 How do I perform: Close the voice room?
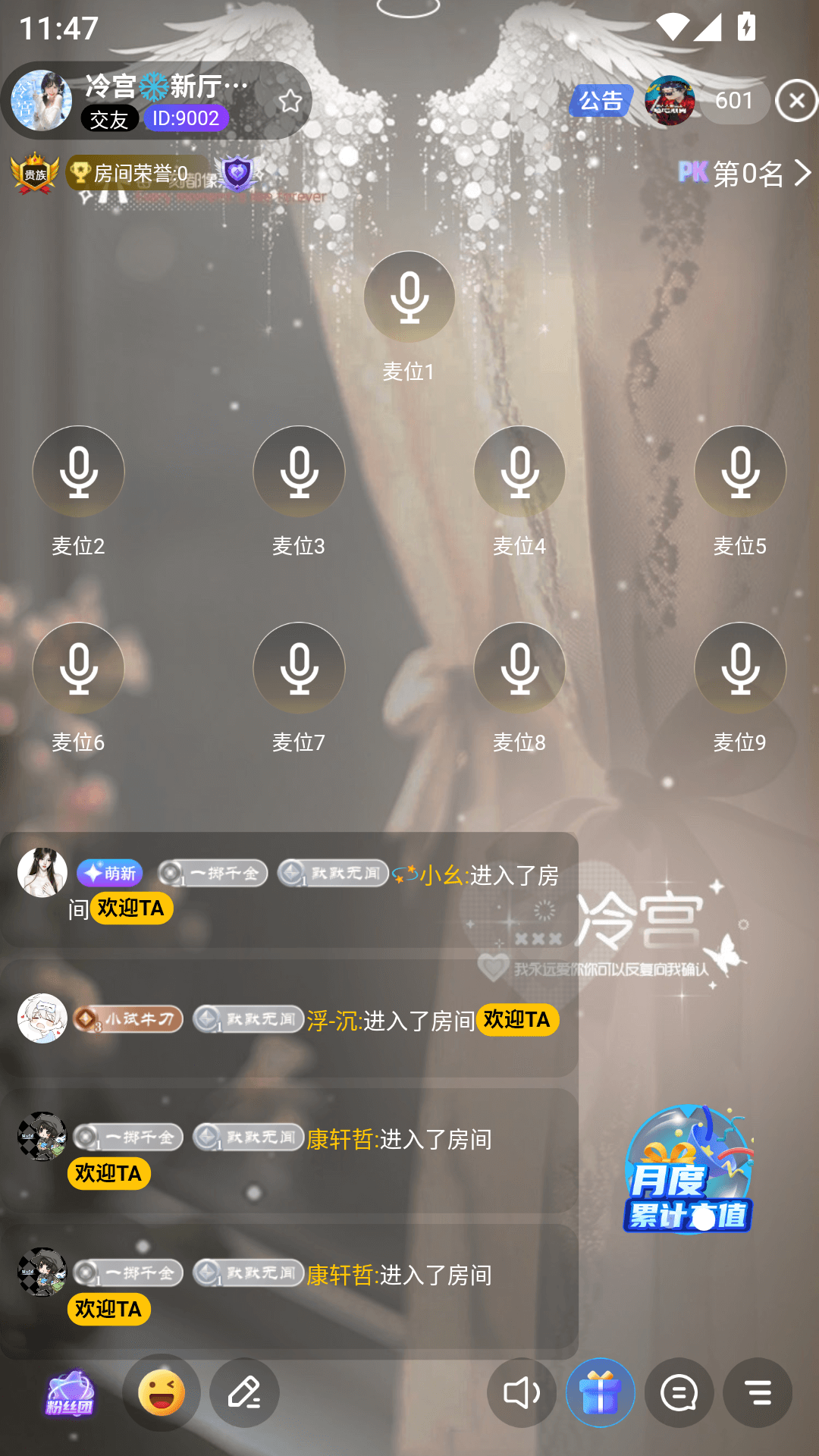796,101
